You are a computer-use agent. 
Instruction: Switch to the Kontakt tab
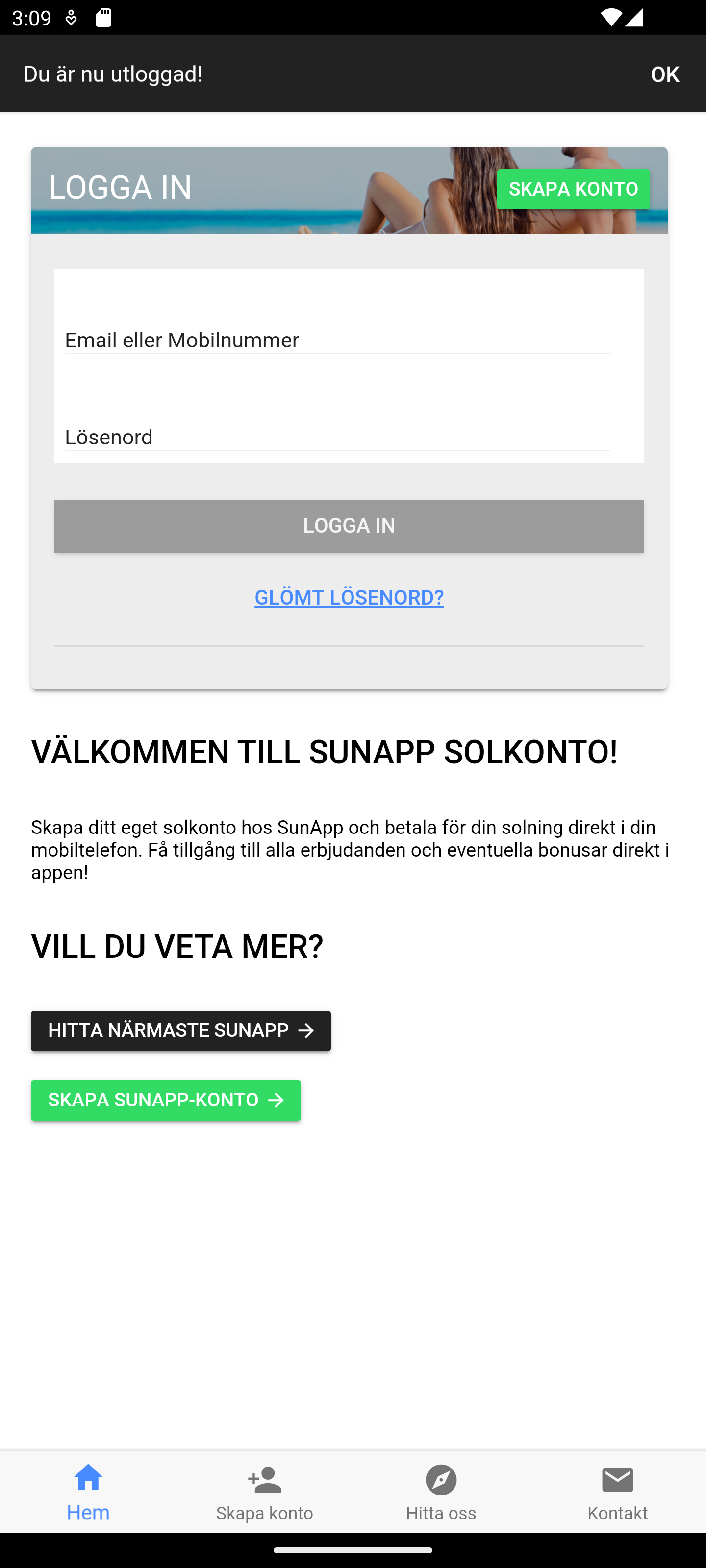click(x=617, y=1491)
